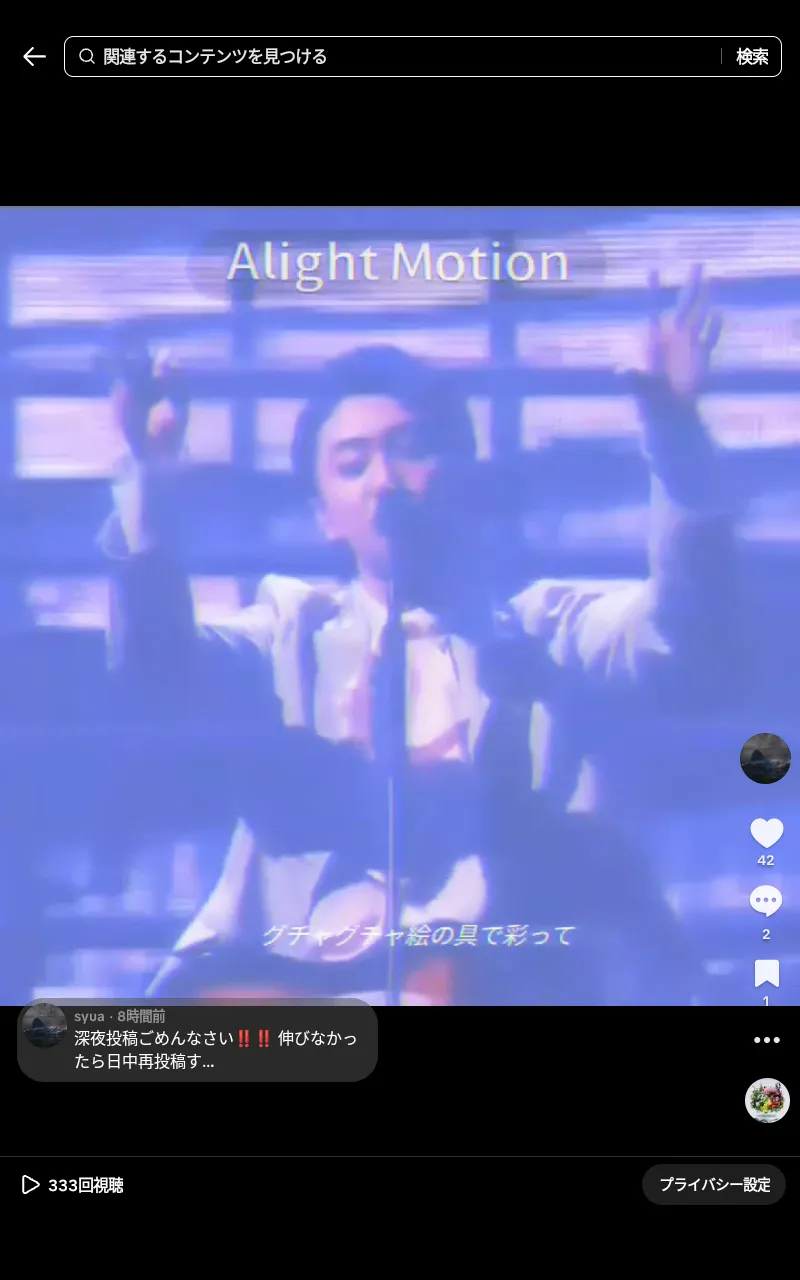Open the spinning sound disc
The height and width of the screenshot is (1280, 800).
tap(767, 1100)
